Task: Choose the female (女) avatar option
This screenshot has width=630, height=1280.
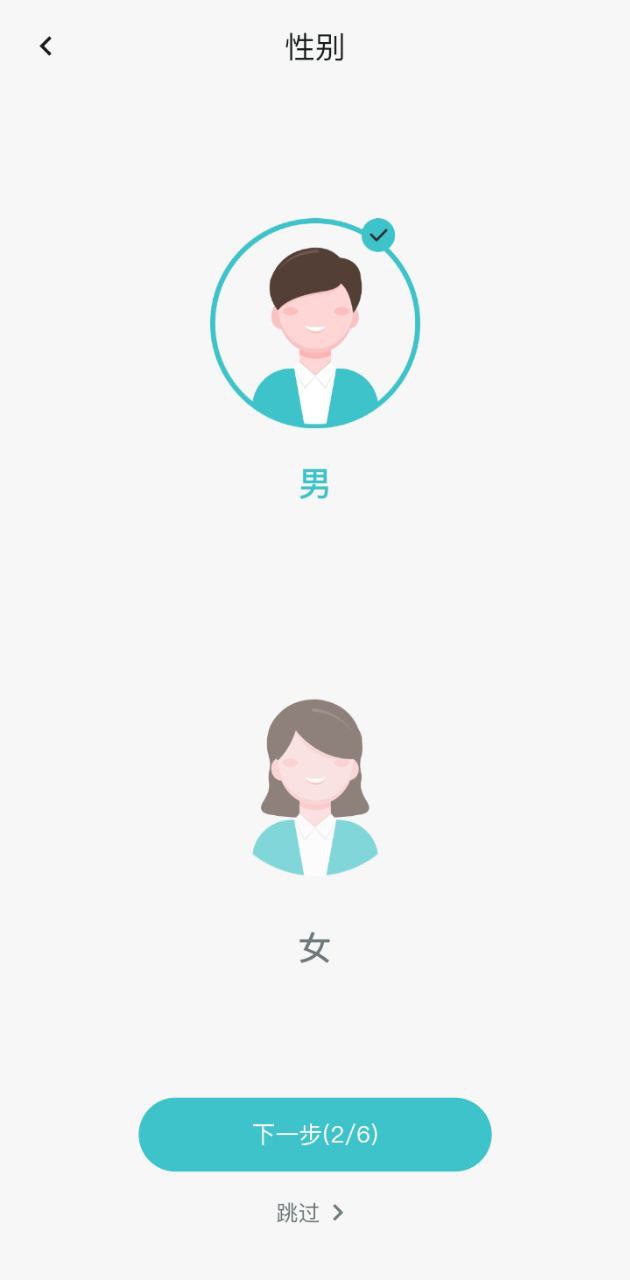Action: [315, 788]
